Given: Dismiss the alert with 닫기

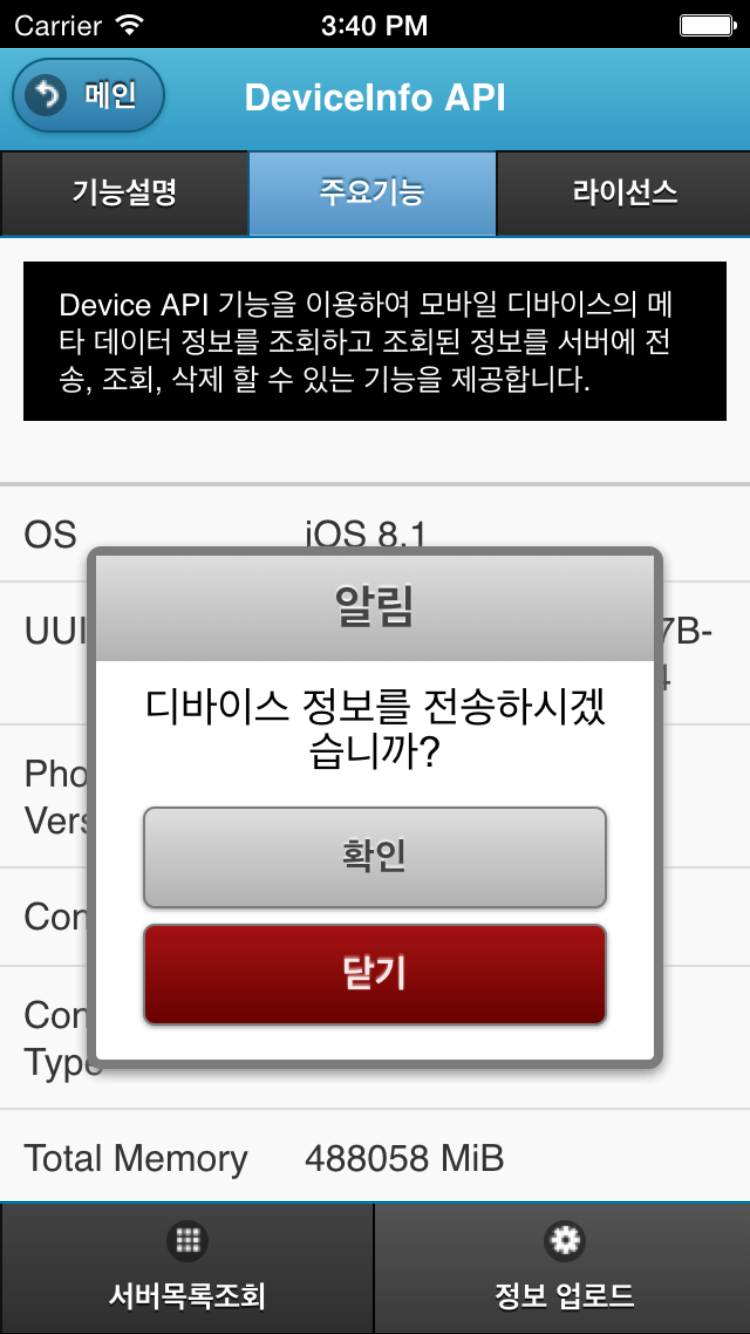Looking at the screenshot, I should pos(375,974).
